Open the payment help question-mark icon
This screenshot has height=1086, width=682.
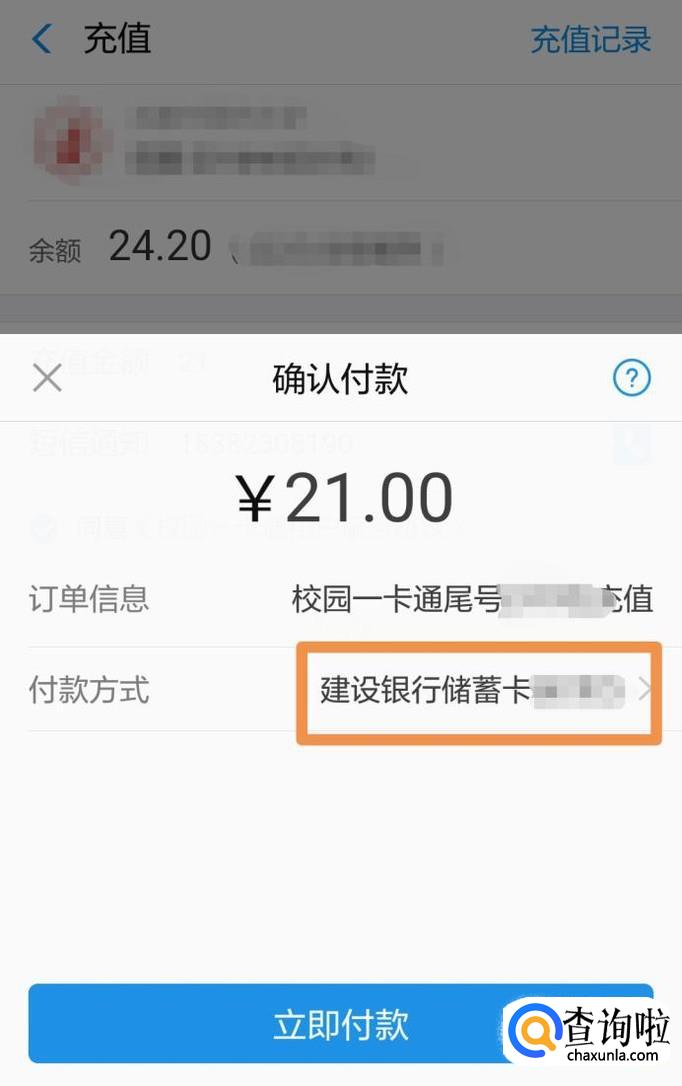pos(631,378)
